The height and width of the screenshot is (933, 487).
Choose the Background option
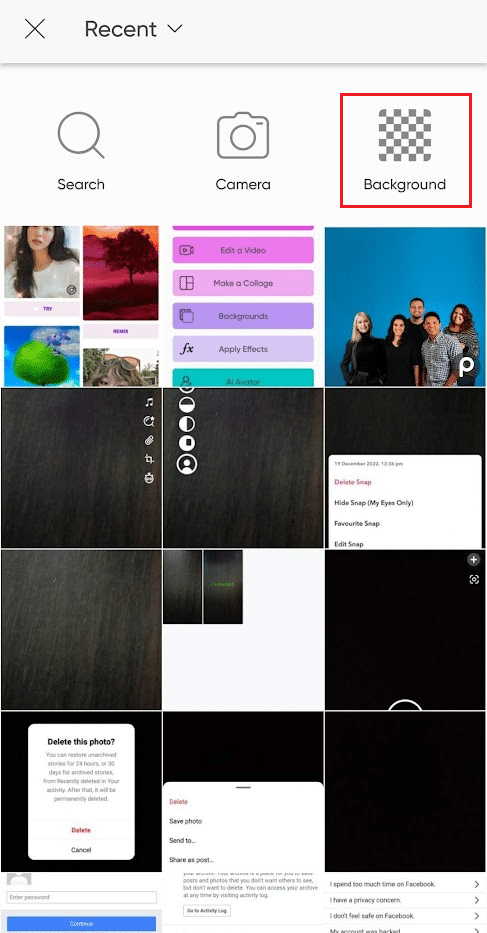click(405, 151)
